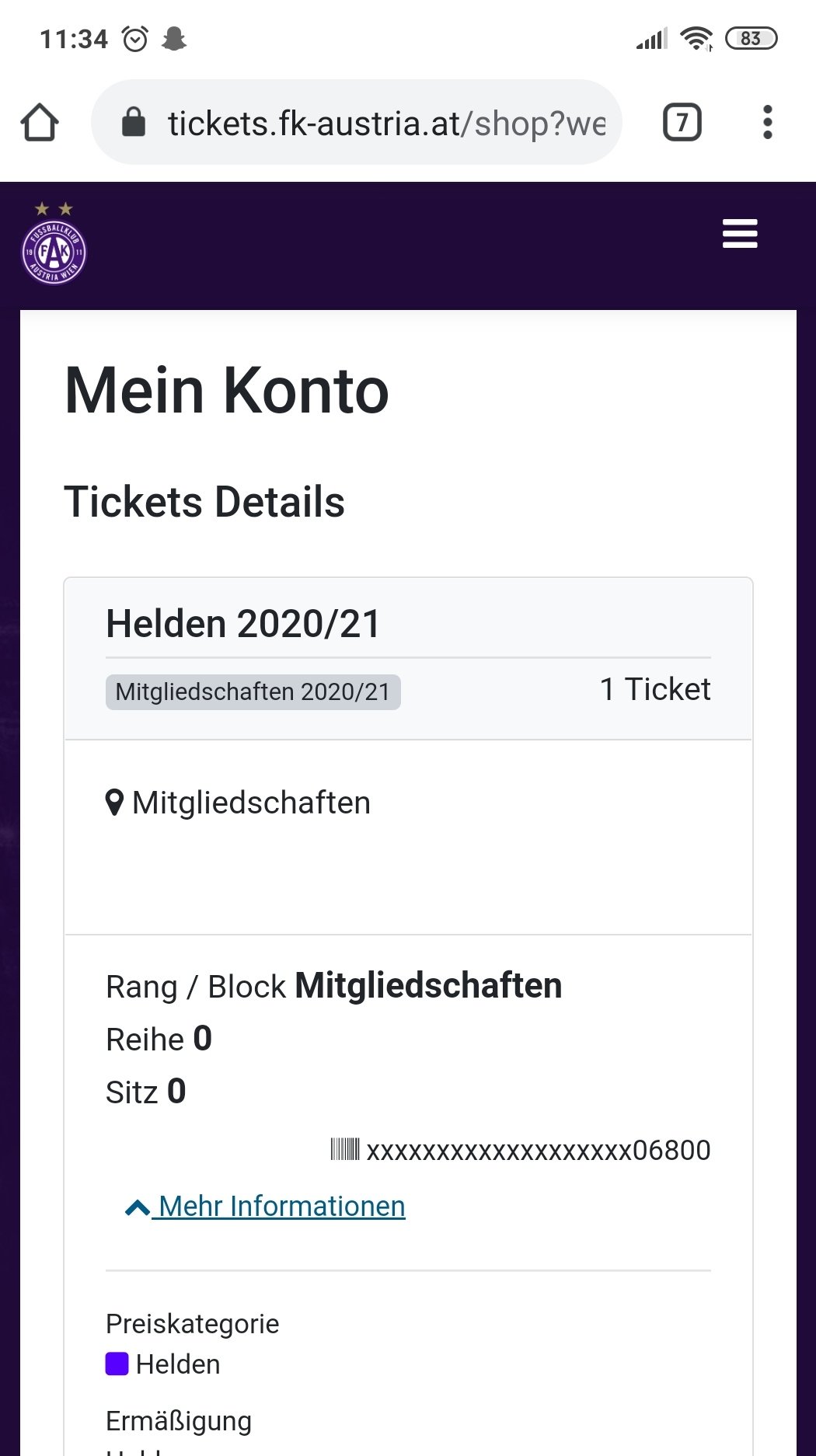Open the site hamburger menu
This screenshot has height=1456, width=816.
(740, 233)
